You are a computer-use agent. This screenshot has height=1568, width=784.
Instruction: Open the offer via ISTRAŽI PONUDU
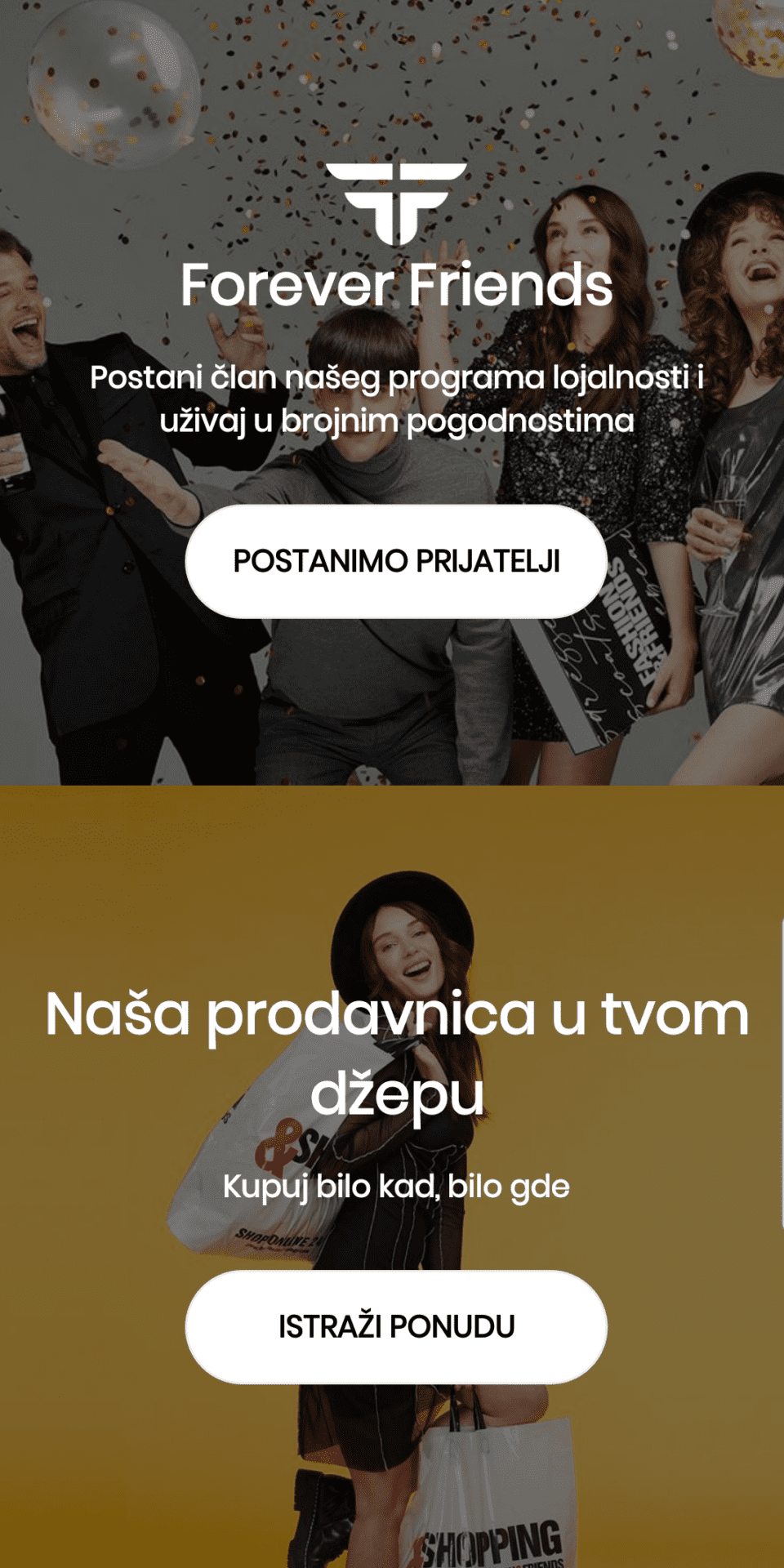pyautogui.click(x=396, y=1326)
